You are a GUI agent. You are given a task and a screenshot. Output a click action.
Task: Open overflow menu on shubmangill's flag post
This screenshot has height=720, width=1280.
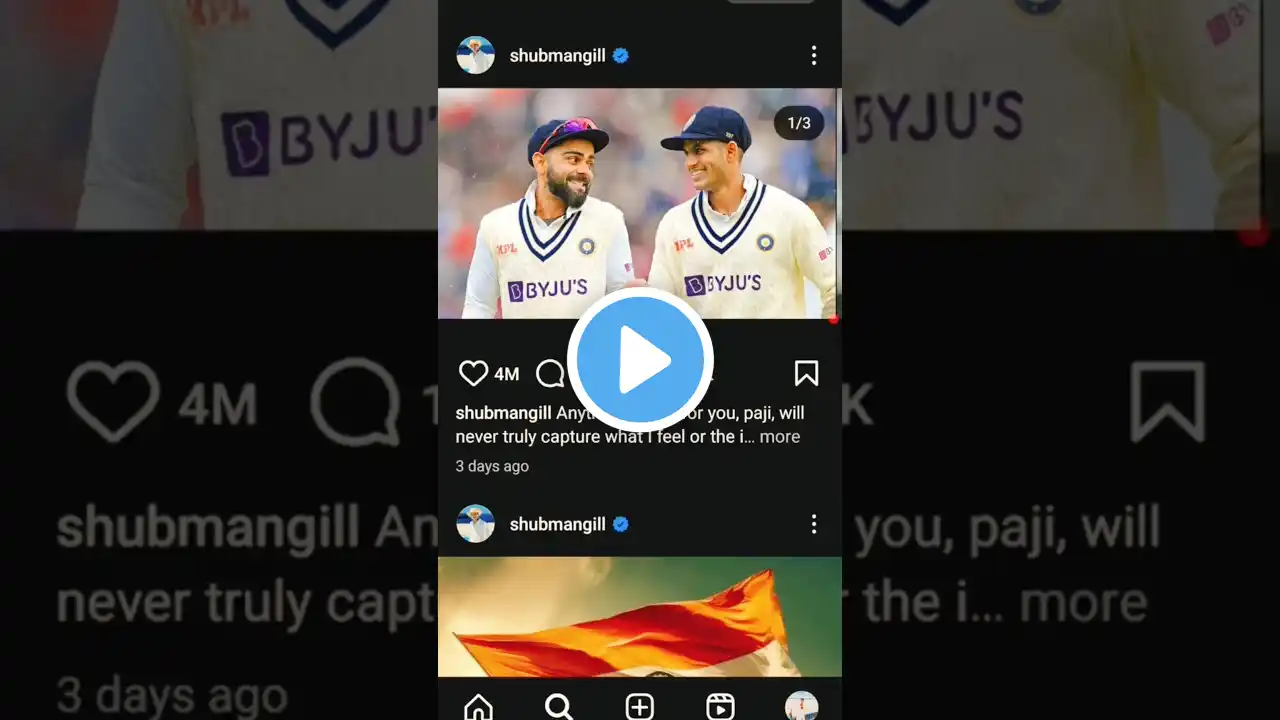pyautogui.click(x=814, y=524)
